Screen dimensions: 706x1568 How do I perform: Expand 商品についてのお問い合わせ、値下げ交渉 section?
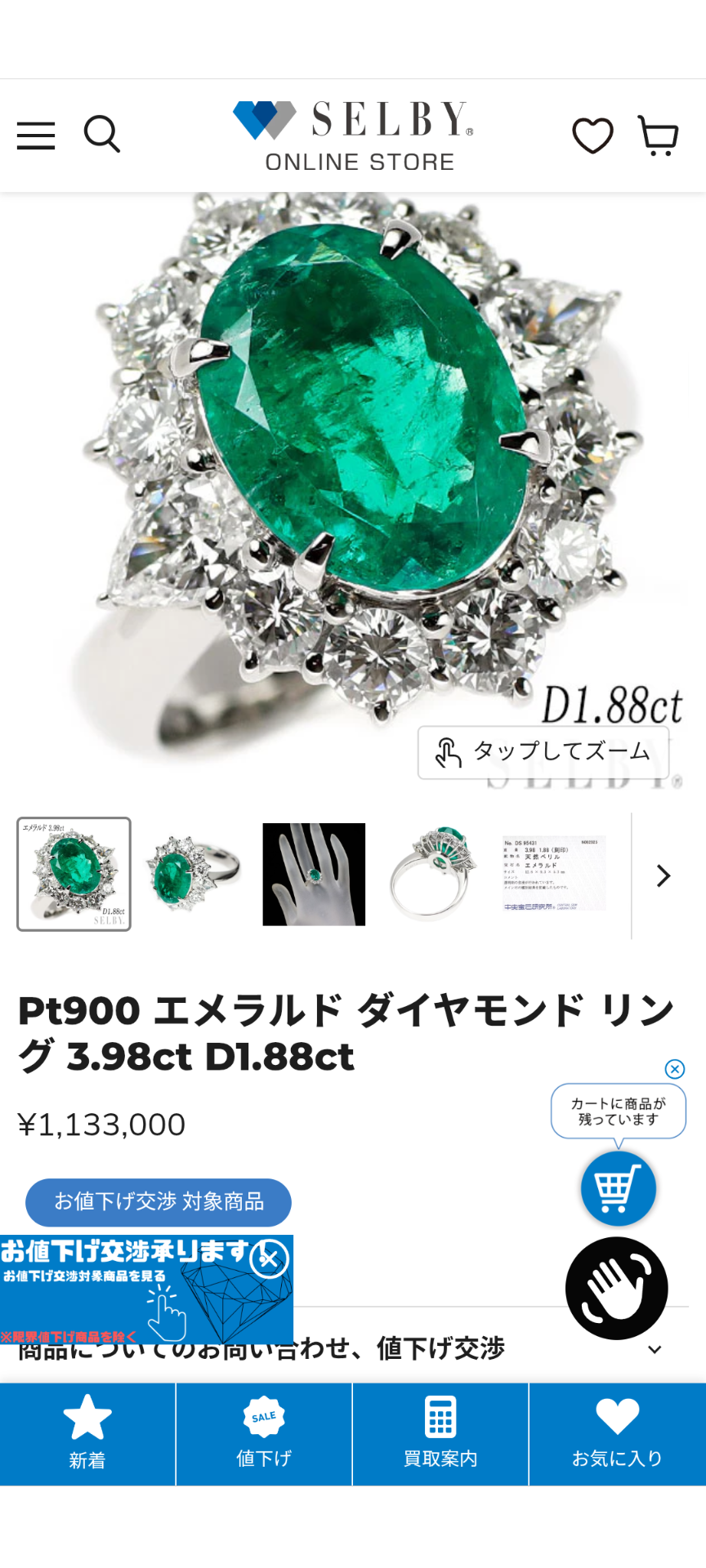(x=654, y=1349)
